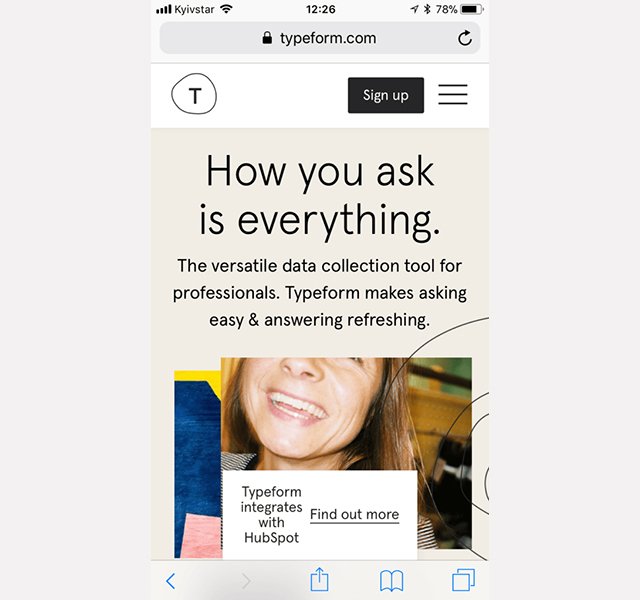
Task: Tap the typeform.com address bar
Action: coord(318,38)
